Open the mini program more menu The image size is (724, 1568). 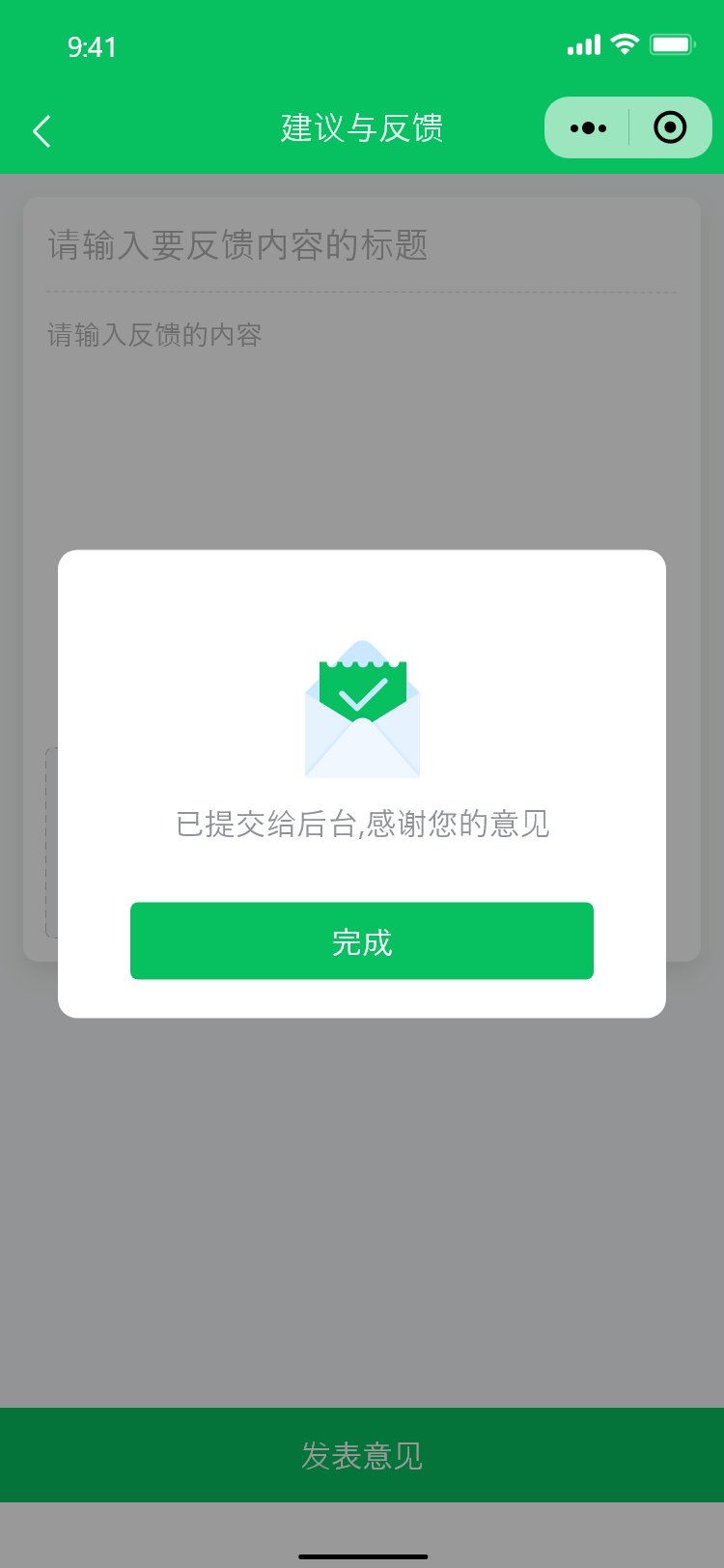coord(588,127)
